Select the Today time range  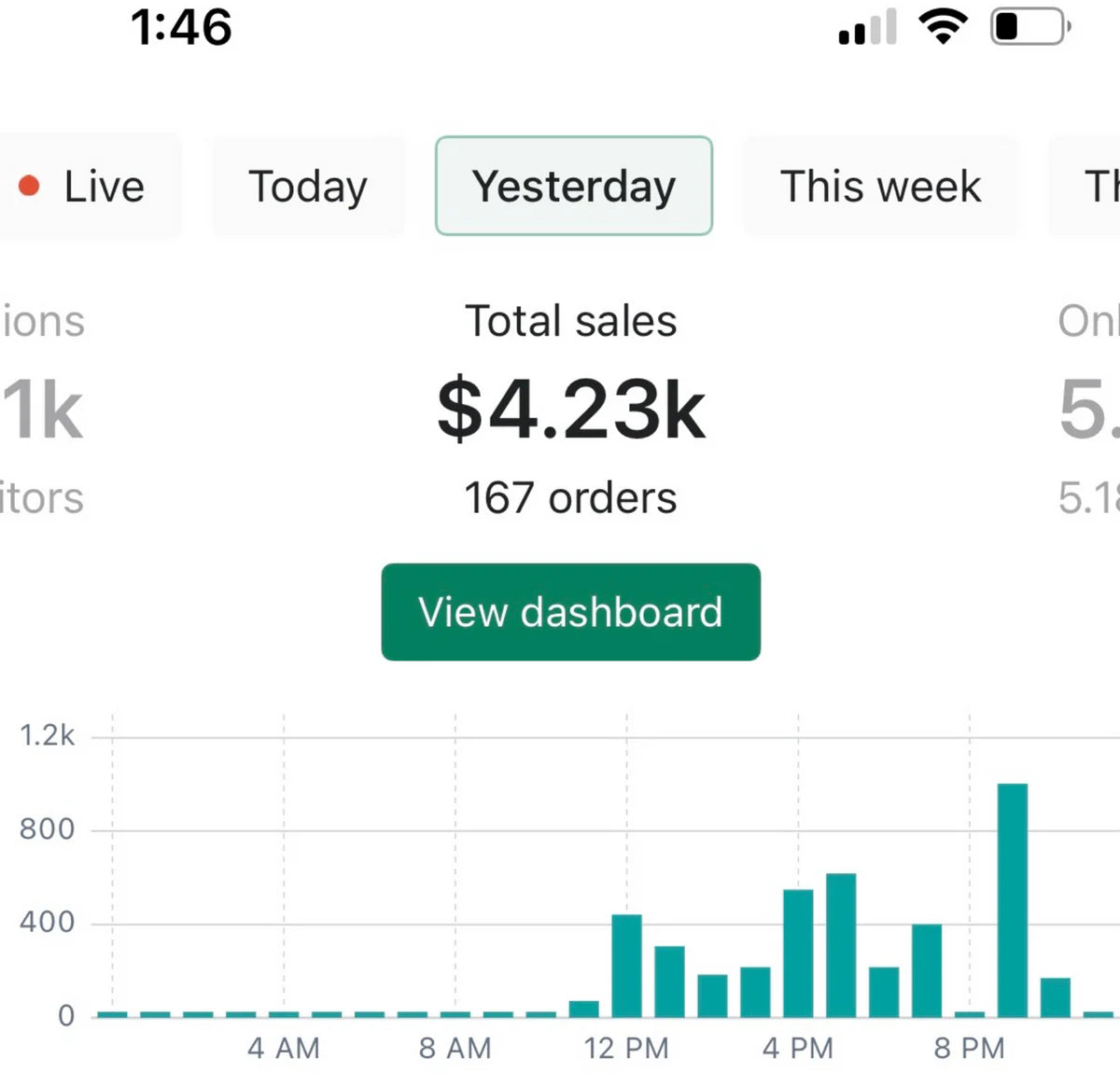pos(308,187)
